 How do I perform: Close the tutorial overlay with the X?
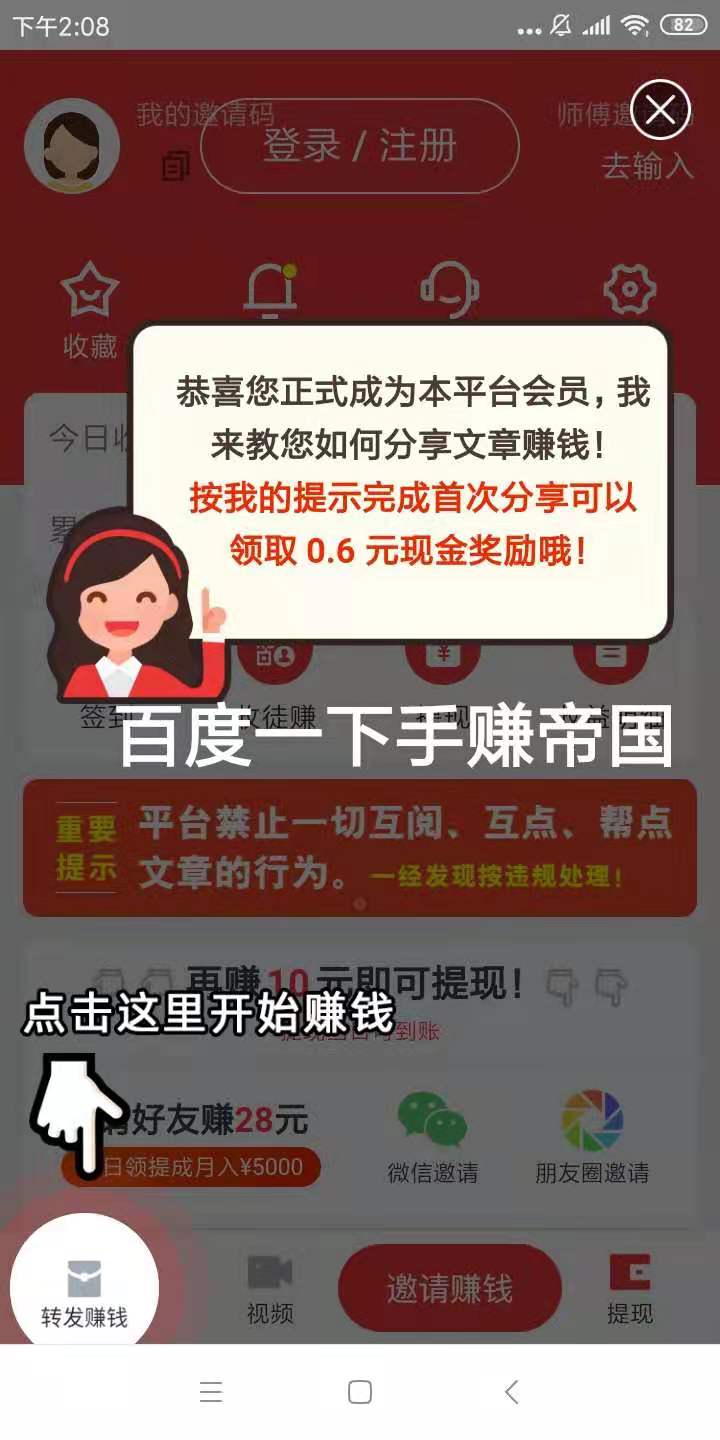pyautogui.click(x=660, y=109)
